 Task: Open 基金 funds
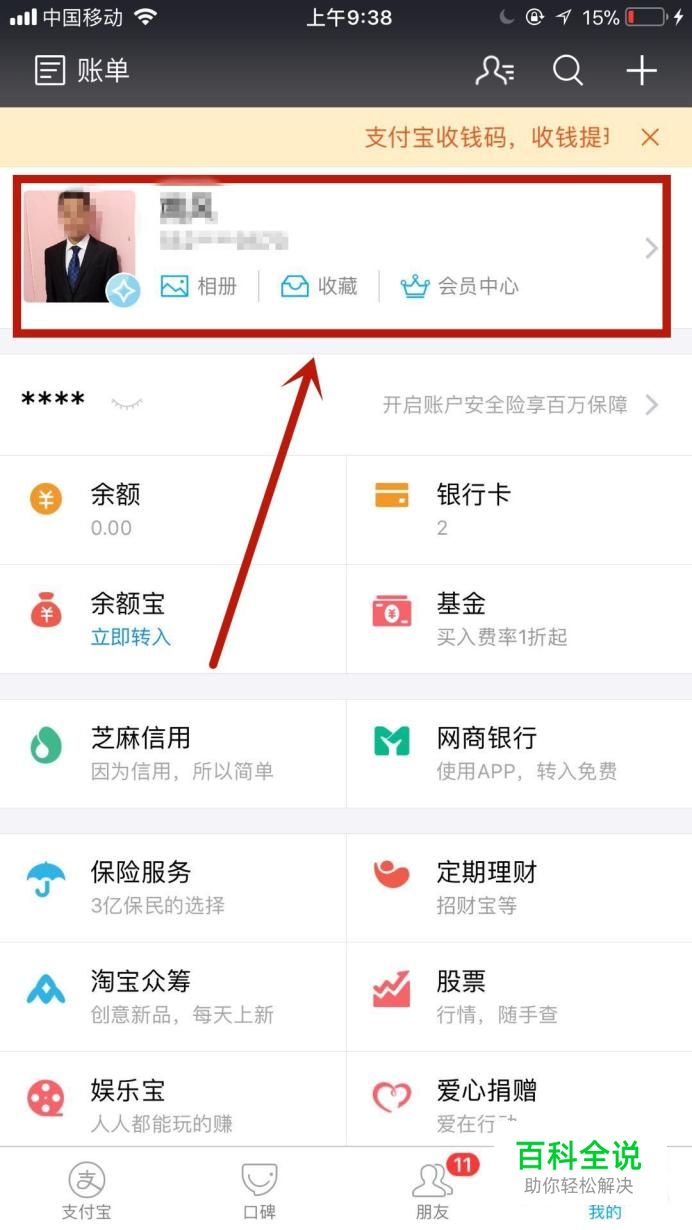click(518, 618)
